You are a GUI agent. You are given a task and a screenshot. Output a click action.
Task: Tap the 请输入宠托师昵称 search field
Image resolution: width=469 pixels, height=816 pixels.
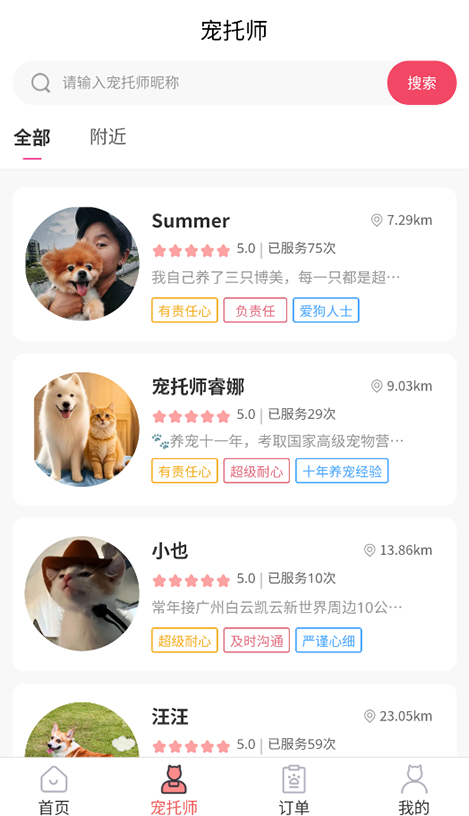coord(200,83)
